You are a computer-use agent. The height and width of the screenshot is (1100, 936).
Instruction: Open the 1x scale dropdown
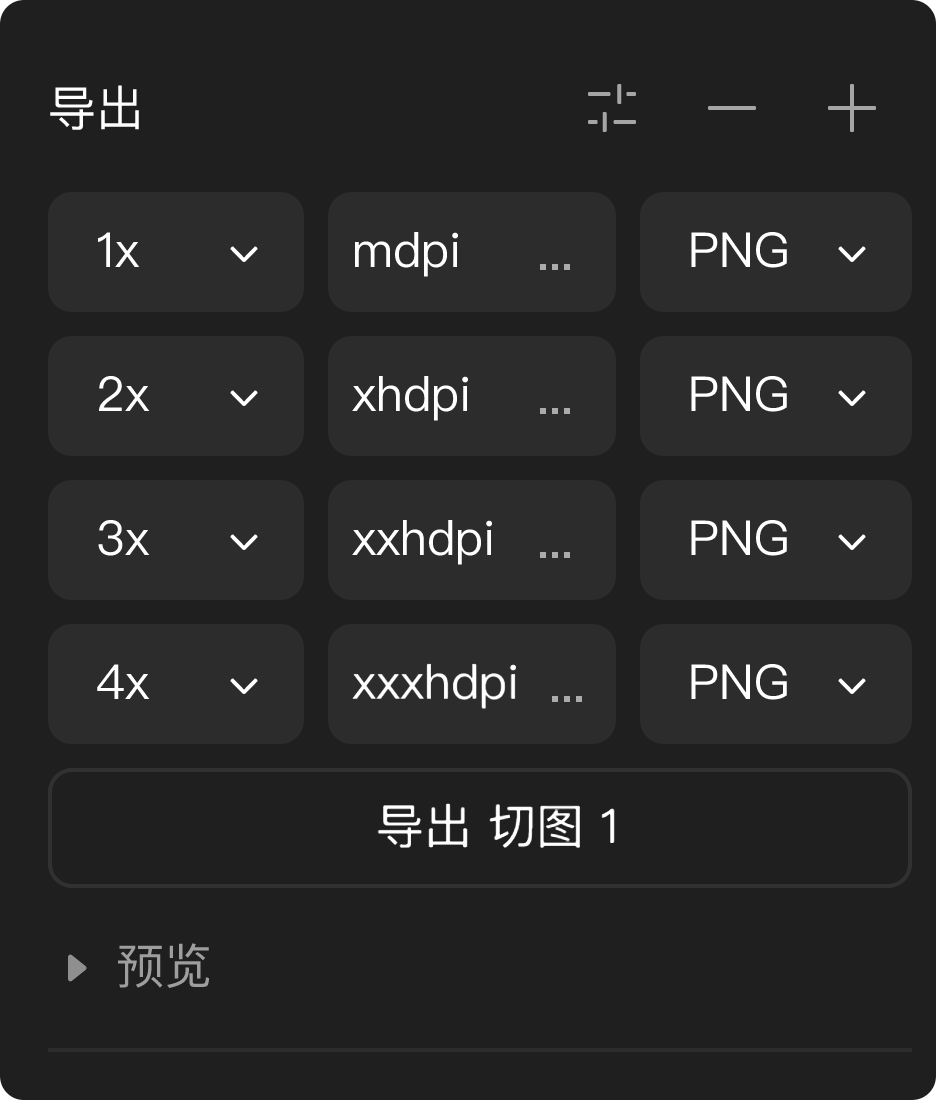(176, 252)
